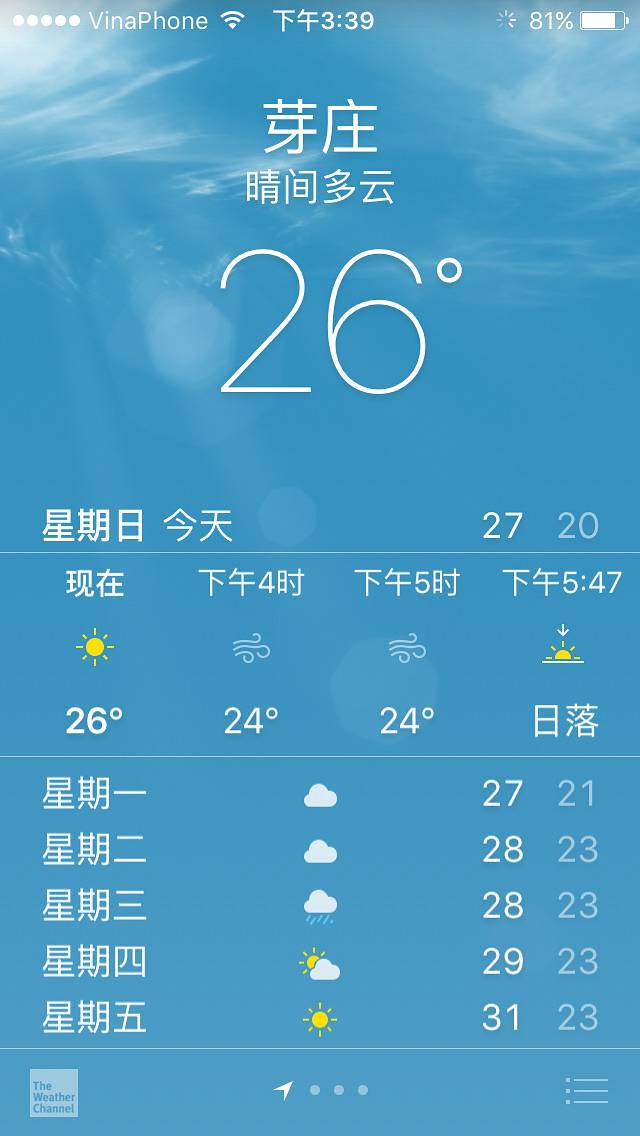The image size is (640, 1136).
Task: Open the city list menu
Action: tap(586, 1090)
